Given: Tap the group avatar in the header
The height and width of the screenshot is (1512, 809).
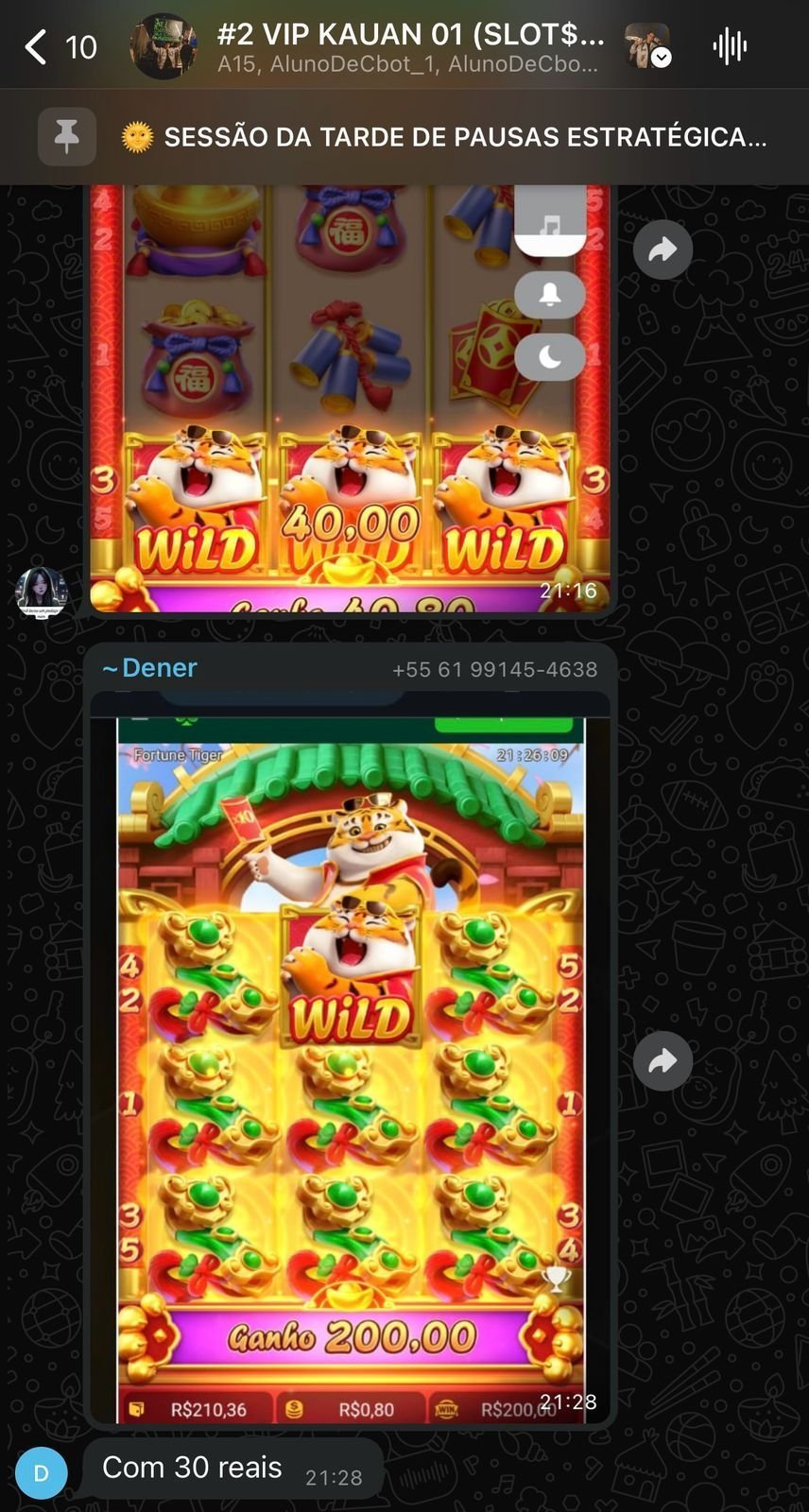Looking at the screenshot, I should (x=164, y=46).
